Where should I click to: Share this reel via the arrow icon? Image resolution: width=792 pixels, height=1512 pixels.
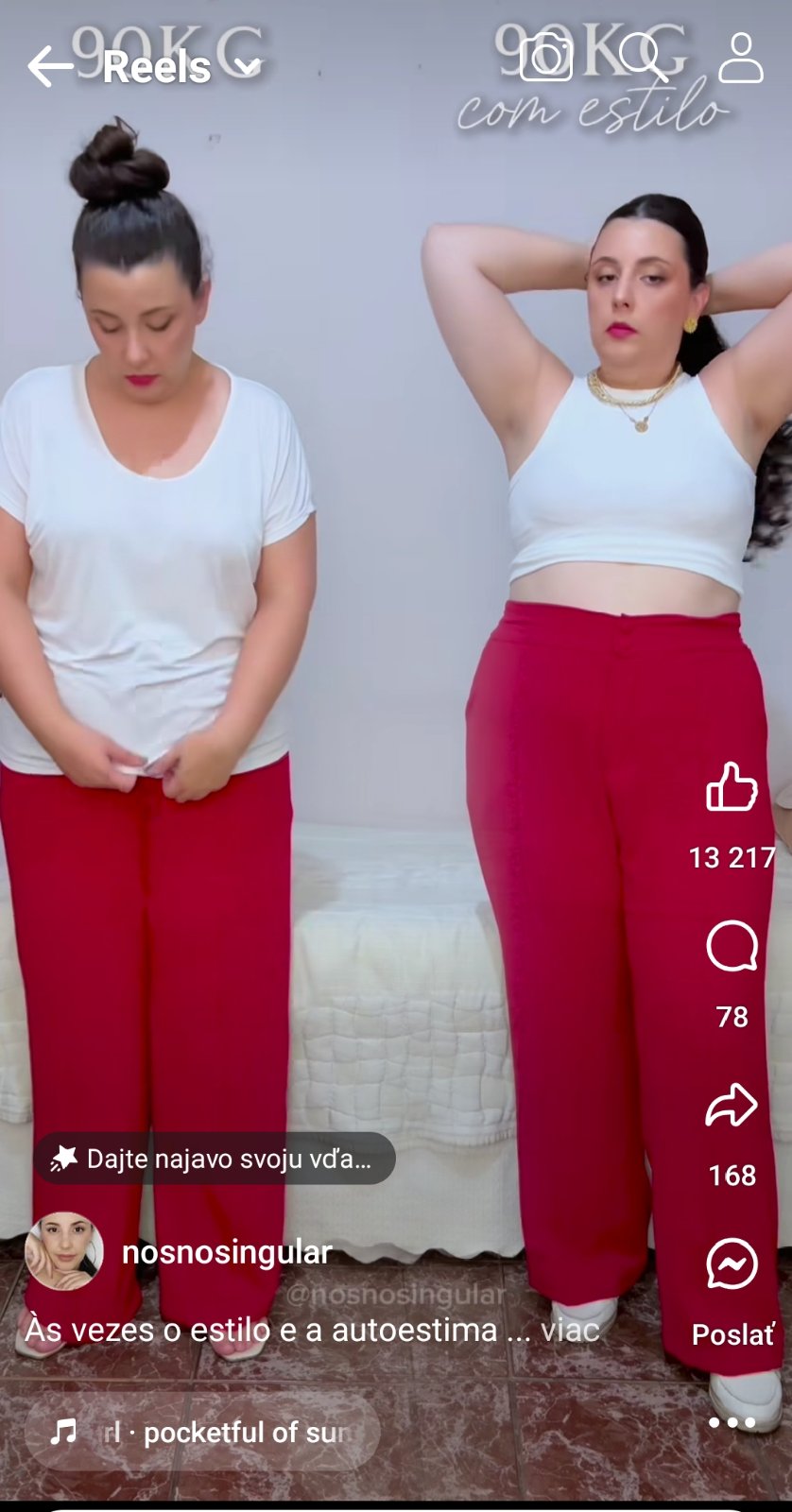click(x=732, y=1106)
